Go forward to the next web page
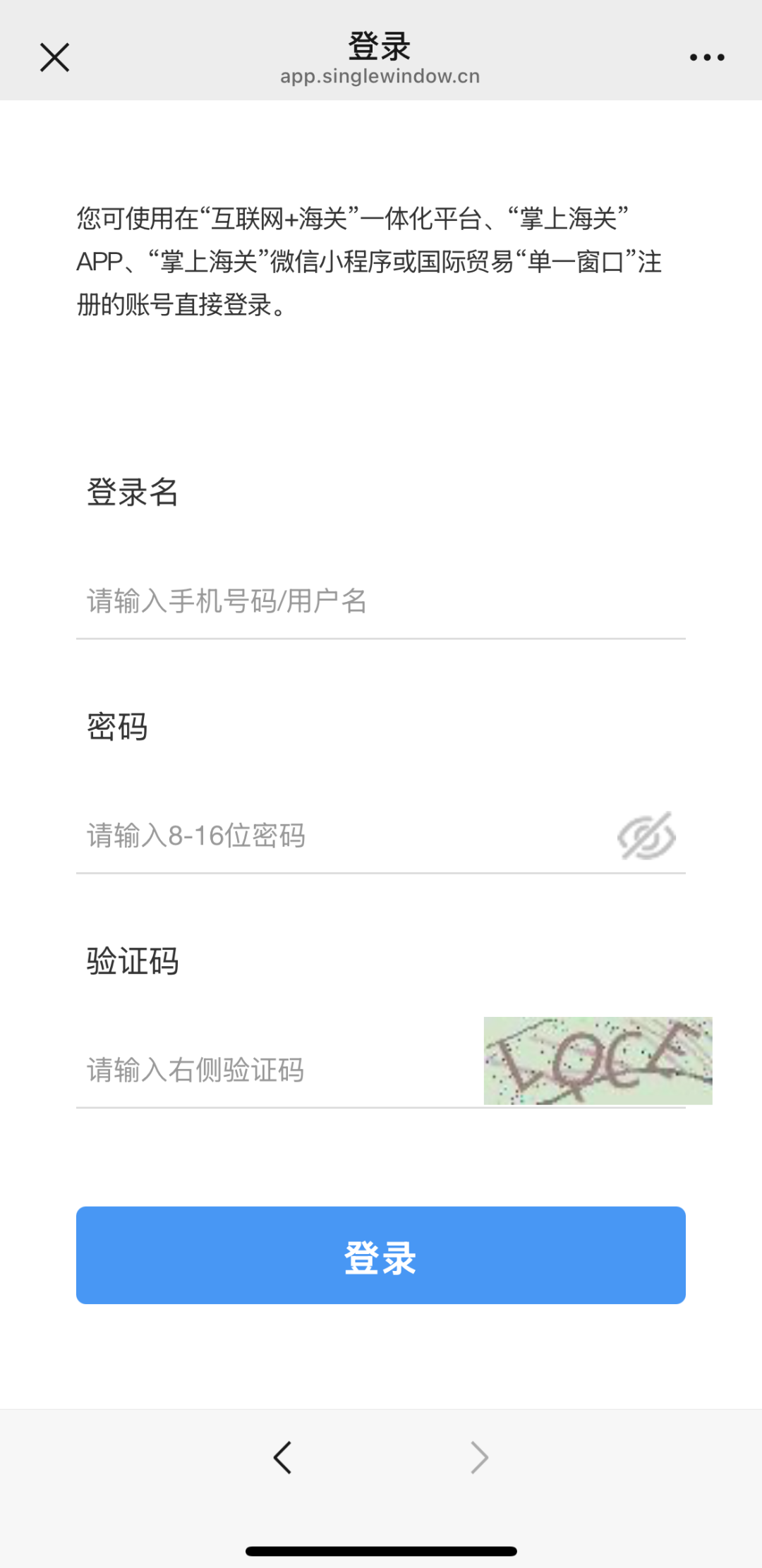The image size is (762, 1568). pos(479,1457)
